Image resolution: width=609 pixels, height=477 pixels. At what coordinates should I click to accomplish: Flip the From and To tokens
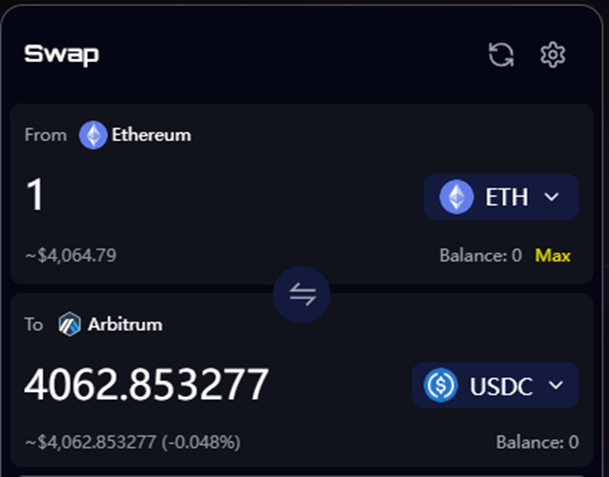pos(302,294)
